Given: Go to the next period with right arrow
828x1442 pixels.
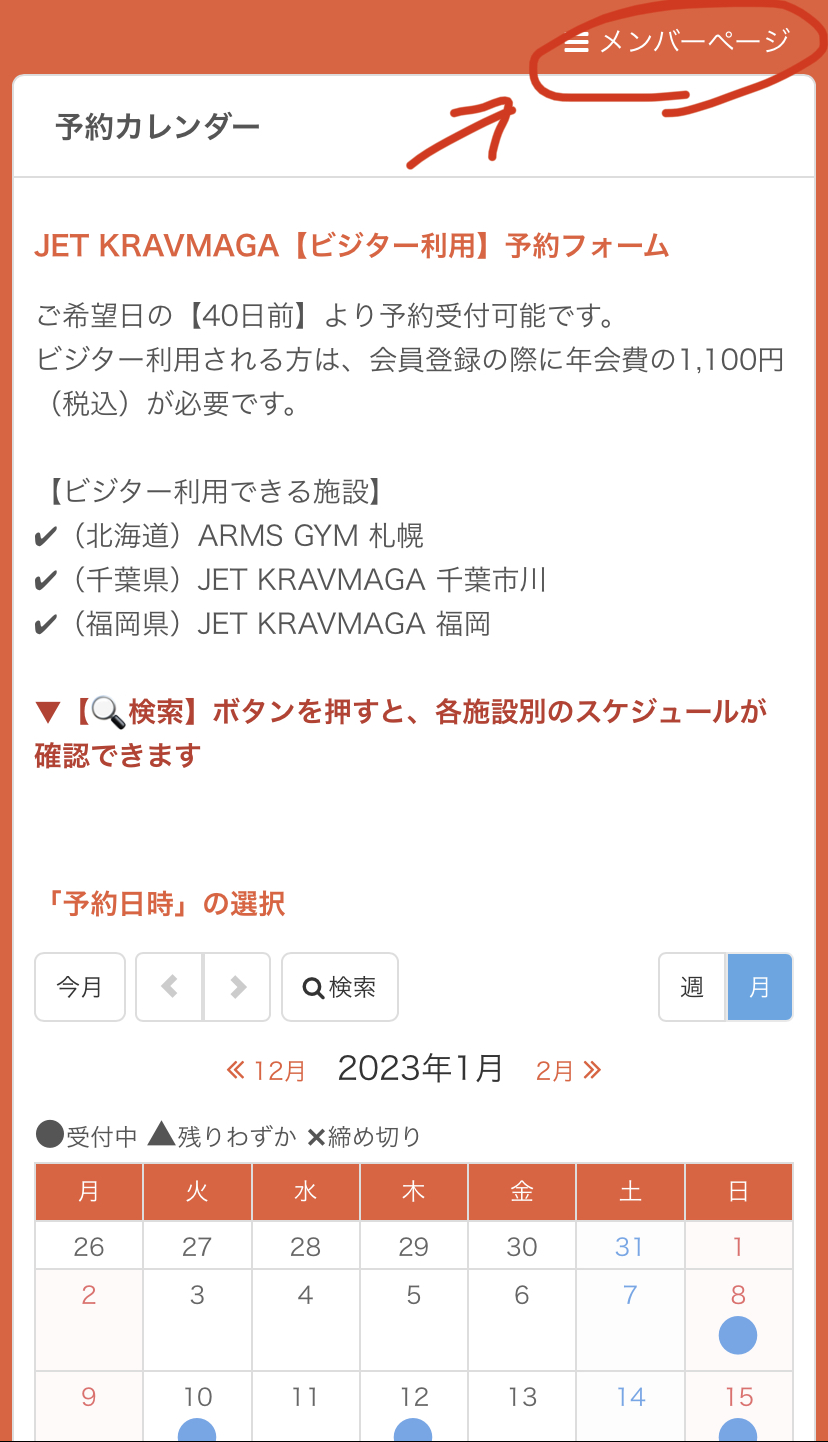Looking at the screenshot, I should [x=237, y=987].
